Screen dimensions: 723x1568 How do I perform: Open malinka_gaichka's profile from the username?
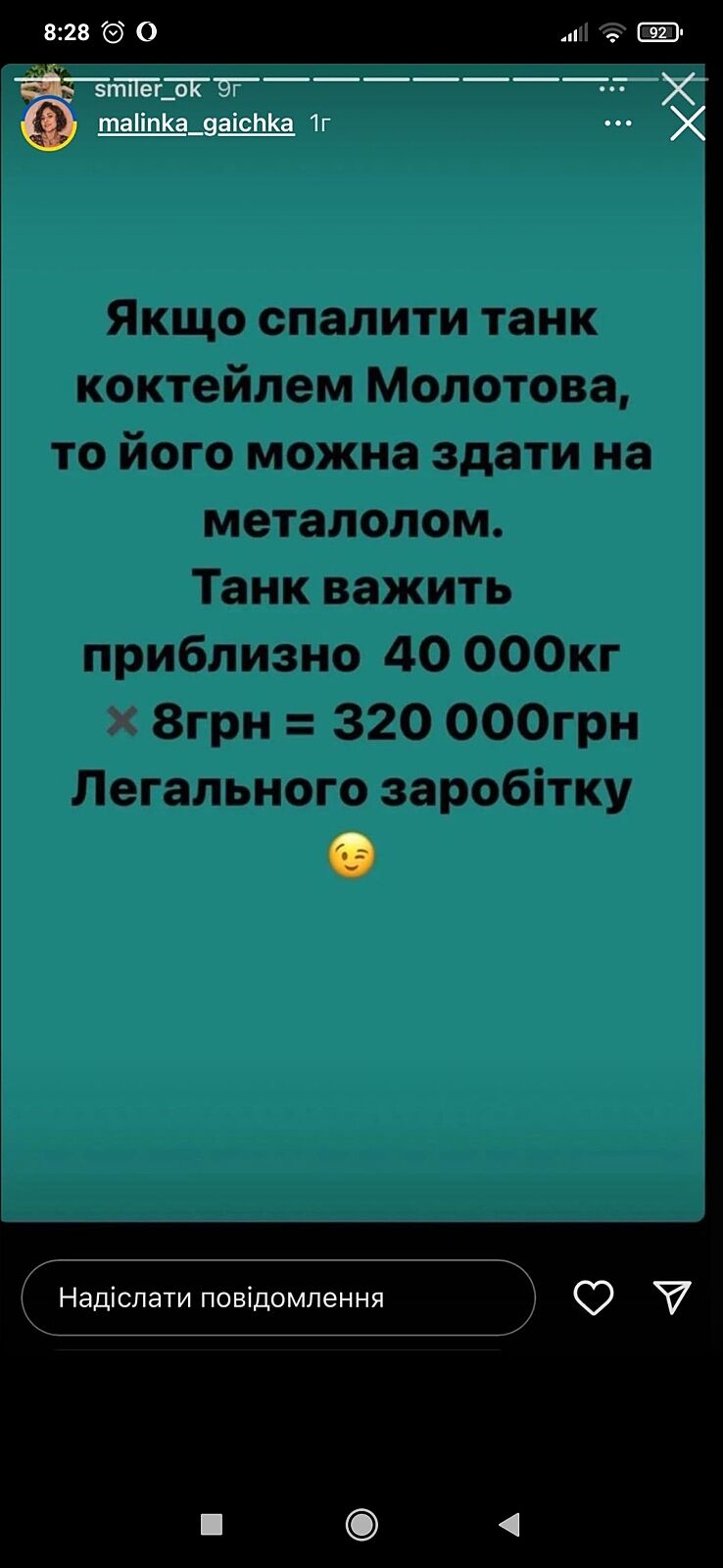click(x=196, y=123)
